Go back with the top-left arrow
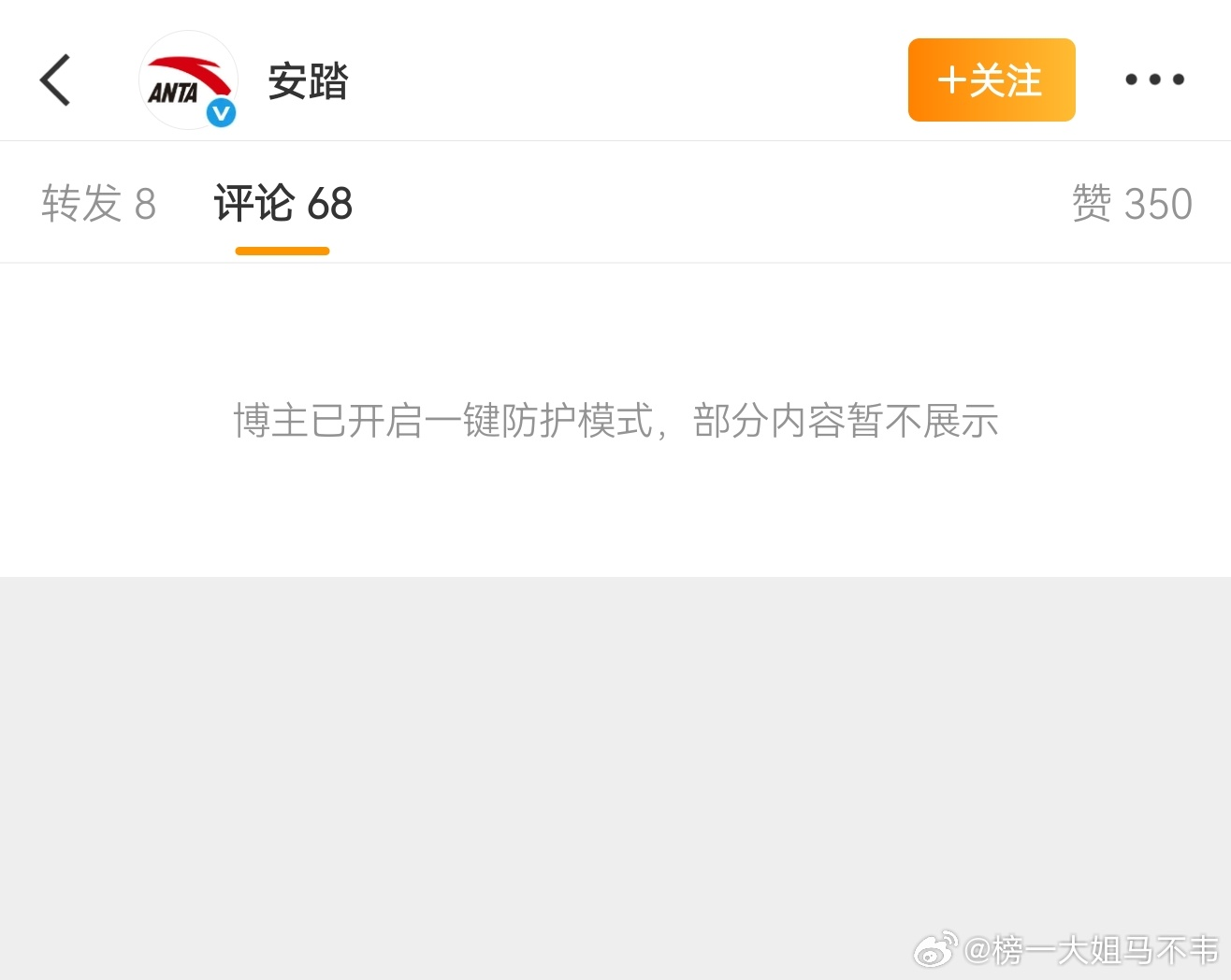 55,80
